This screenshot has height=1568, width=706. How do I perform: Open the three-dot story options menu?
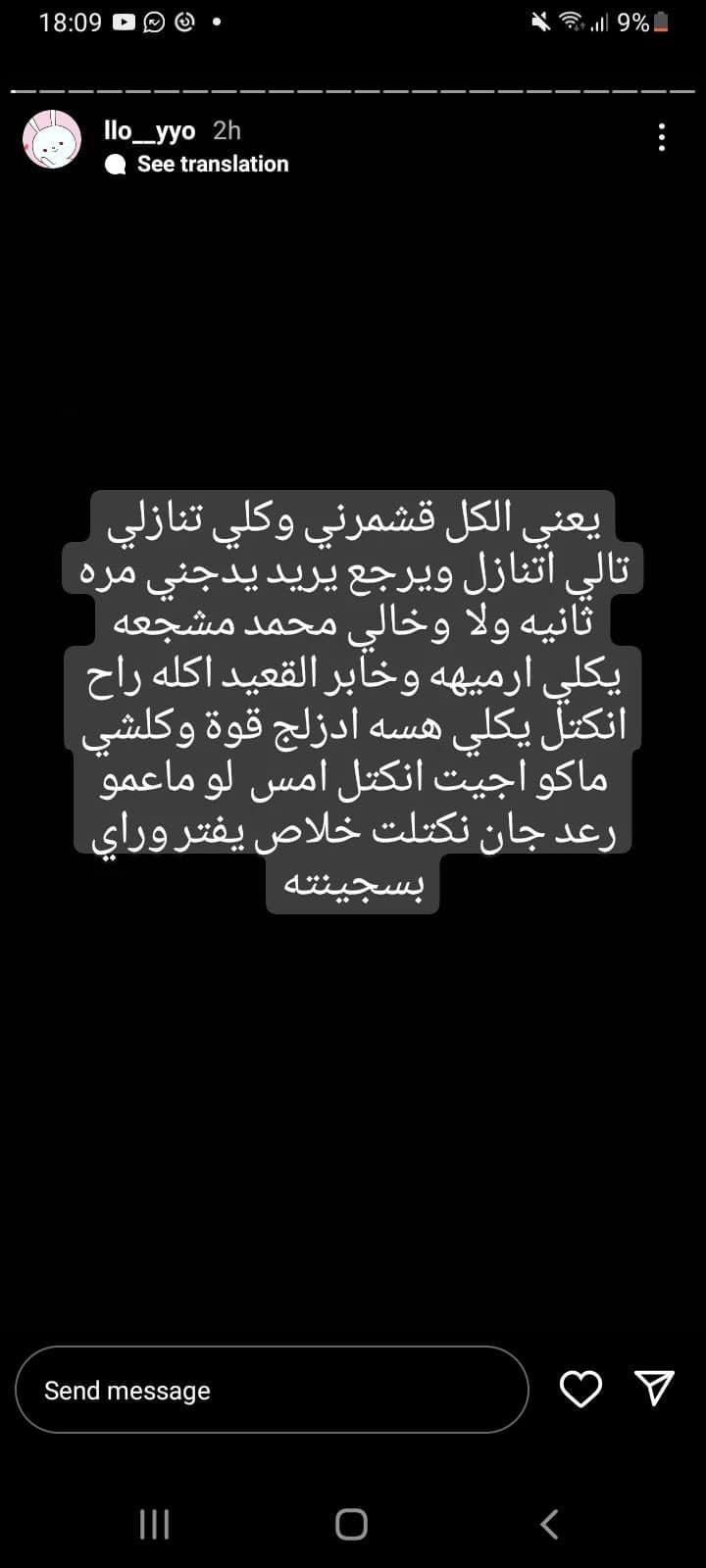click(662, 138)
